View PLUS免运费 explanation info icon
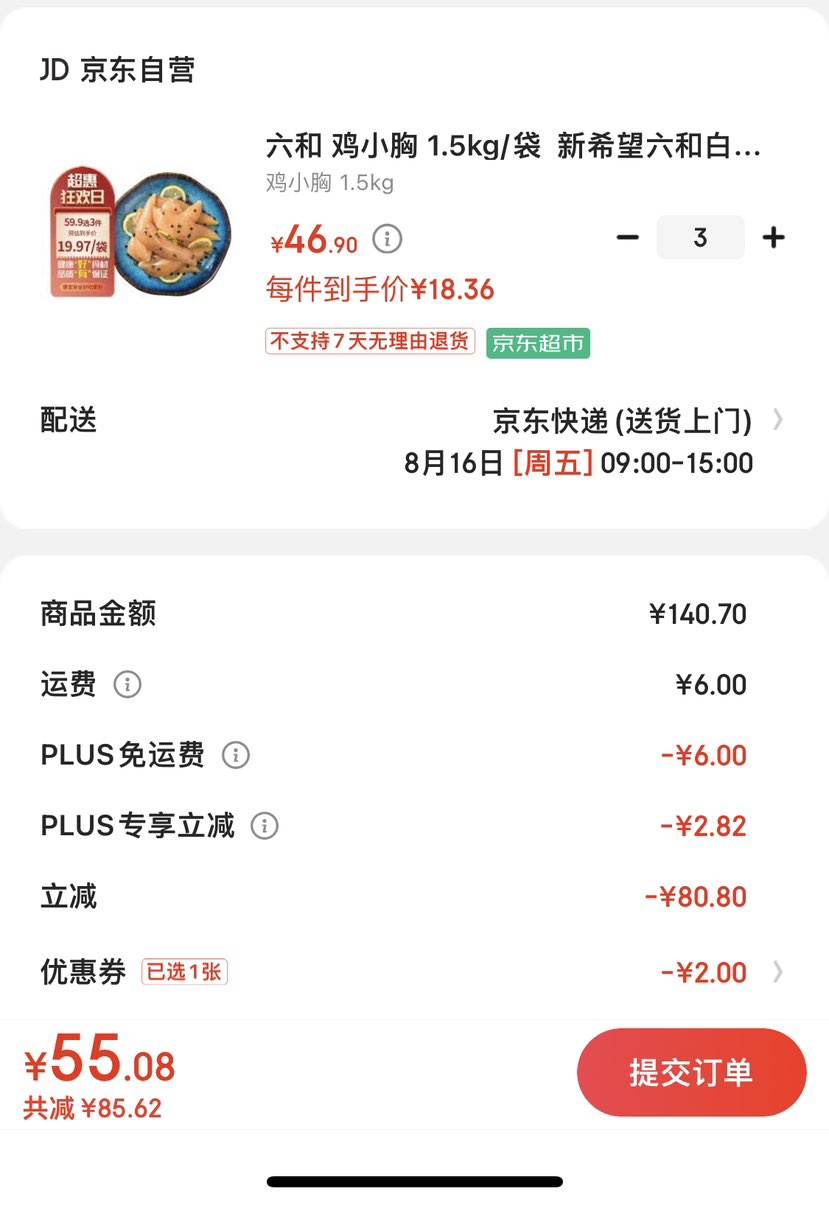The height and width of the screenshot is (1205, 829). click(235, 755)
